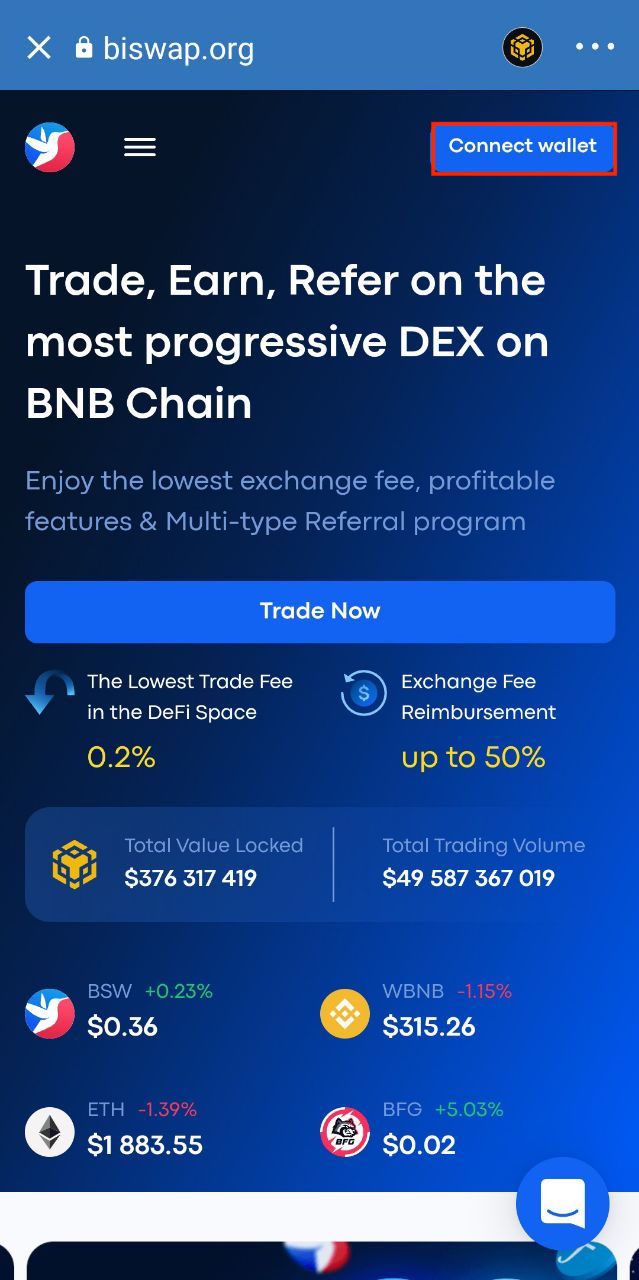Screen dimensions: 639x1280
Task: Open the hamburger navigation menu
Action: [140, 147]
